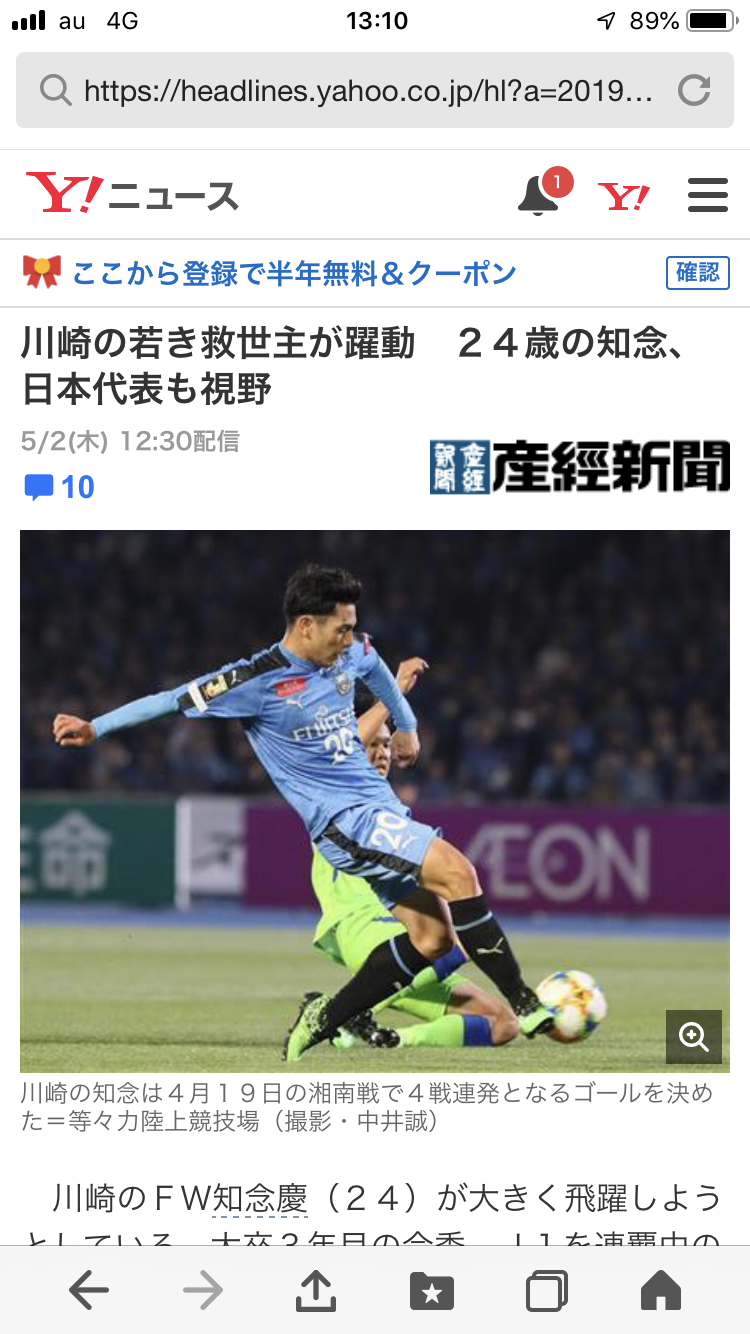Show open browser tabs
This screenshot has width=750, height=1334.
point(547,1290)
